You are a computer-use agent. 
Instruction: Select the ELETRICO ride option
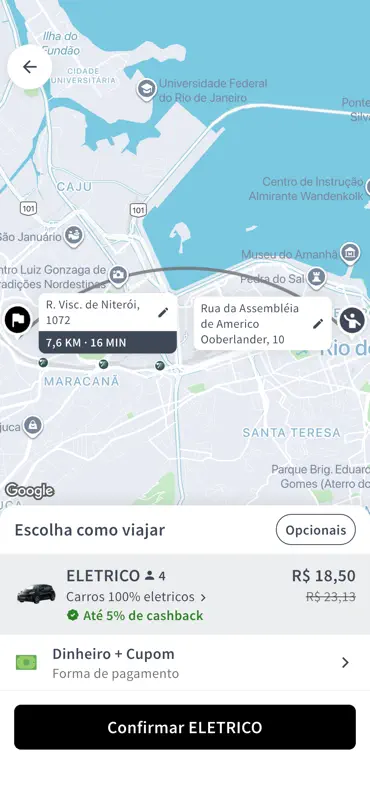(x=185, y=594)
